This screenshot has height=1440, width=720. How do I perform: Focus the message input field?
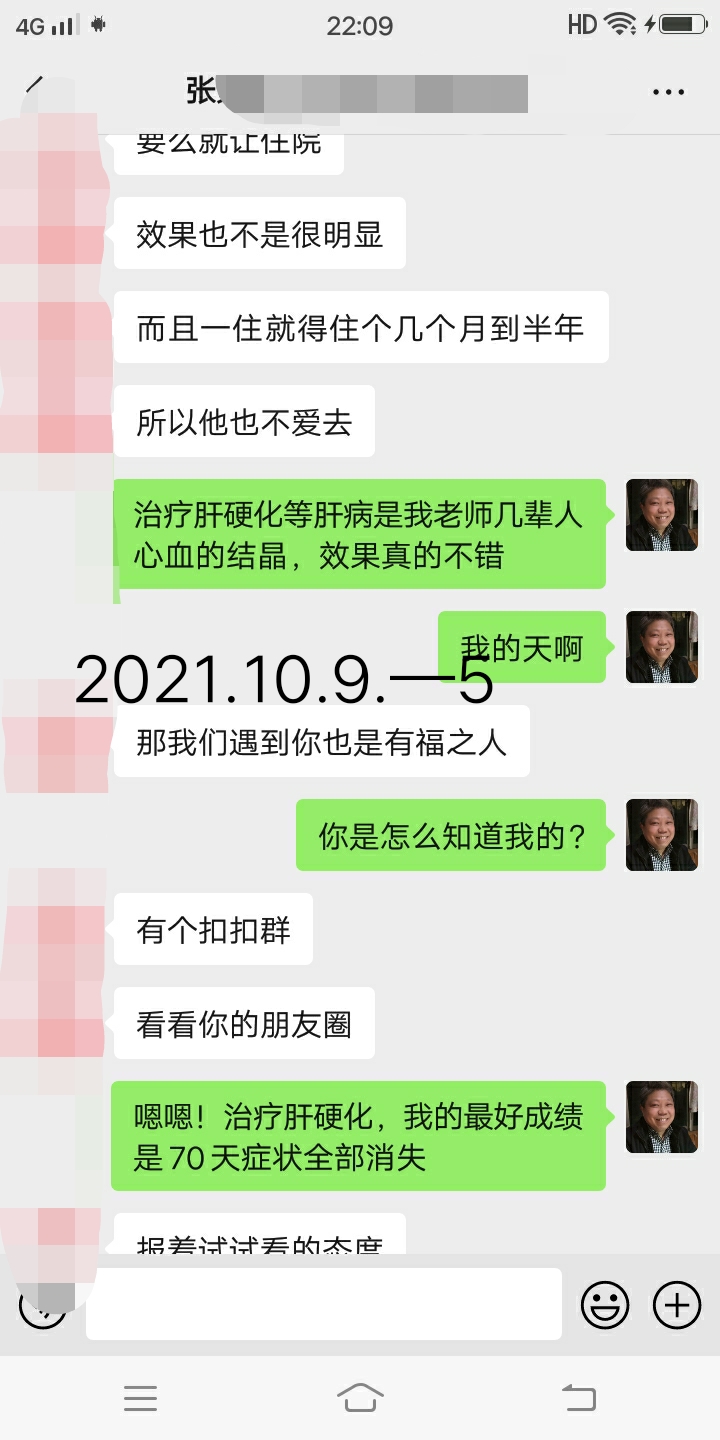pos(323,1304)
